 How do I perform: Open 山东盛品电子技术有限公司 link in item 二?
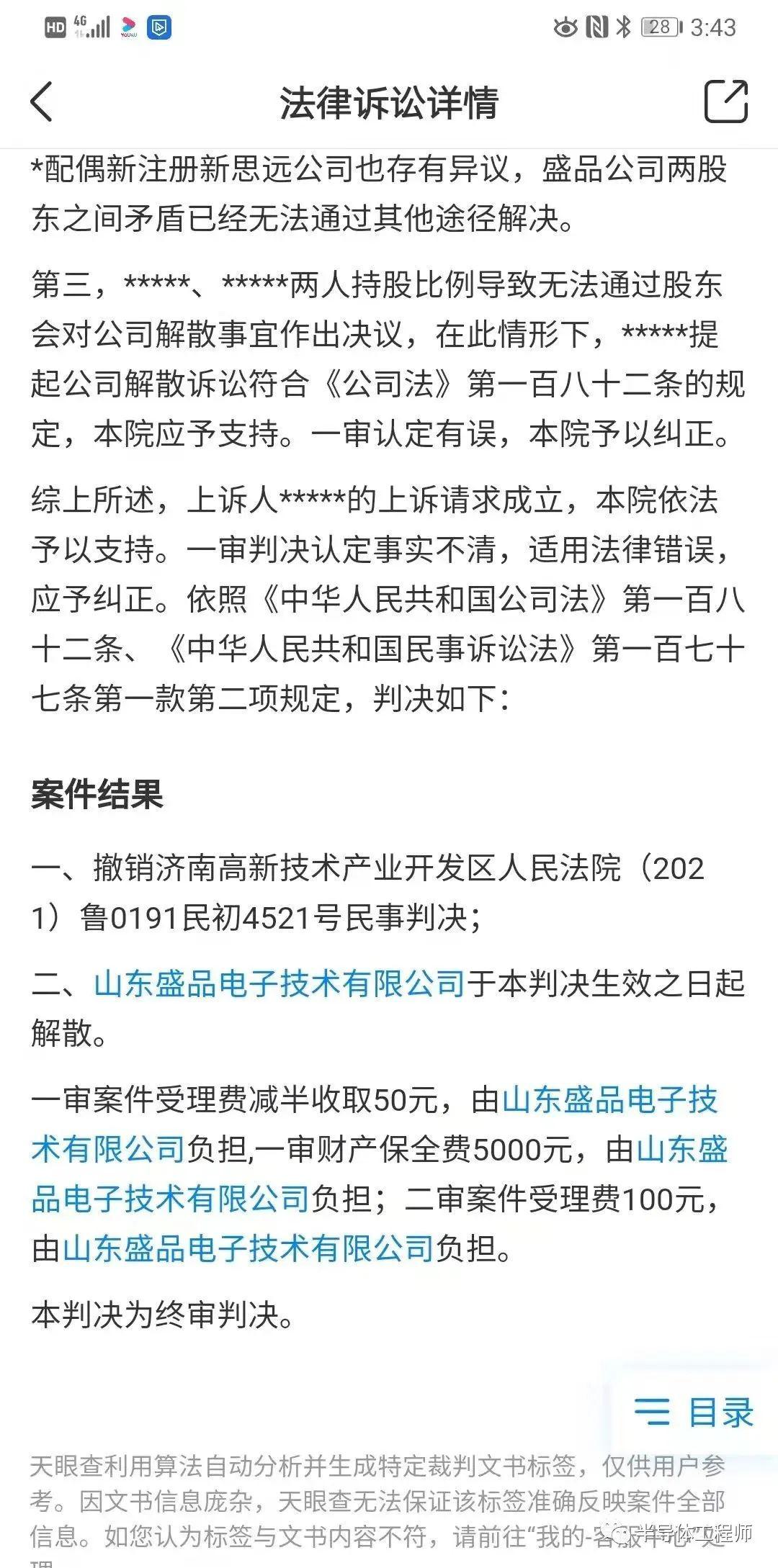pyautogui.click(x=280, y=983)
